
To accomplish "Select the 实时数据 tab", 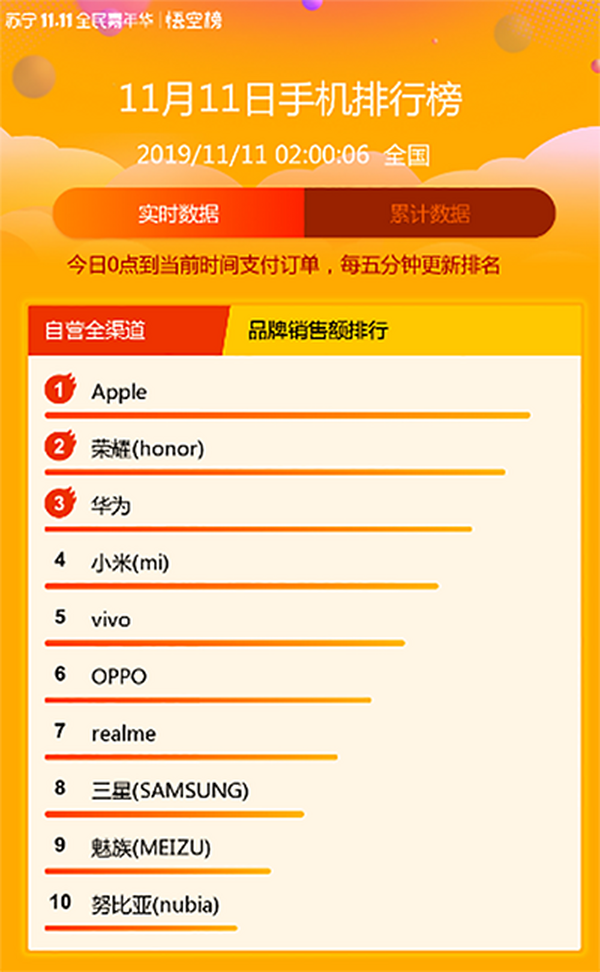I will [179, 213].
